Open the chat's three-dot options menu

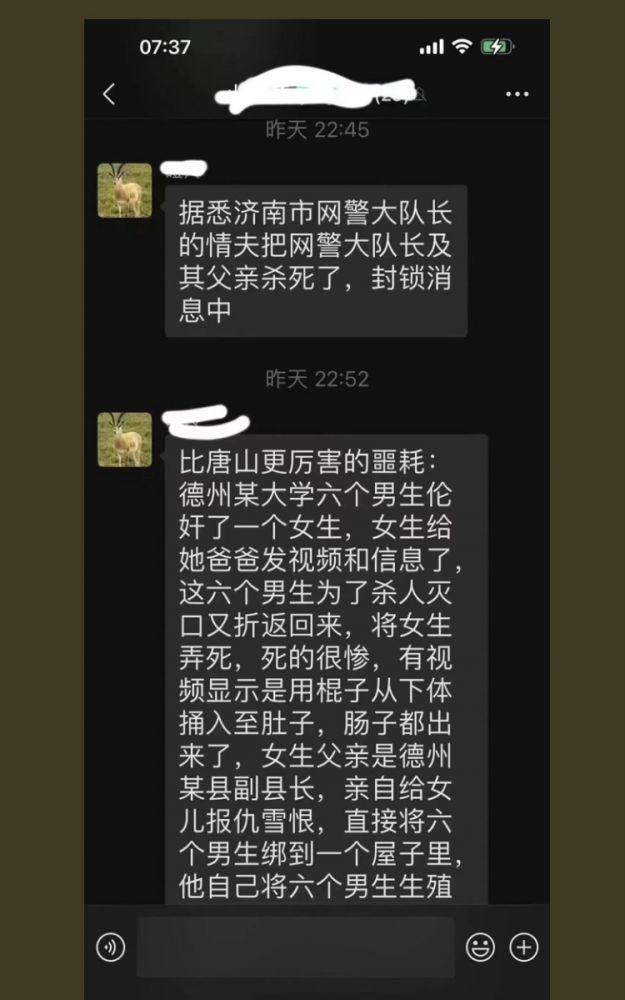click(517, 94)
